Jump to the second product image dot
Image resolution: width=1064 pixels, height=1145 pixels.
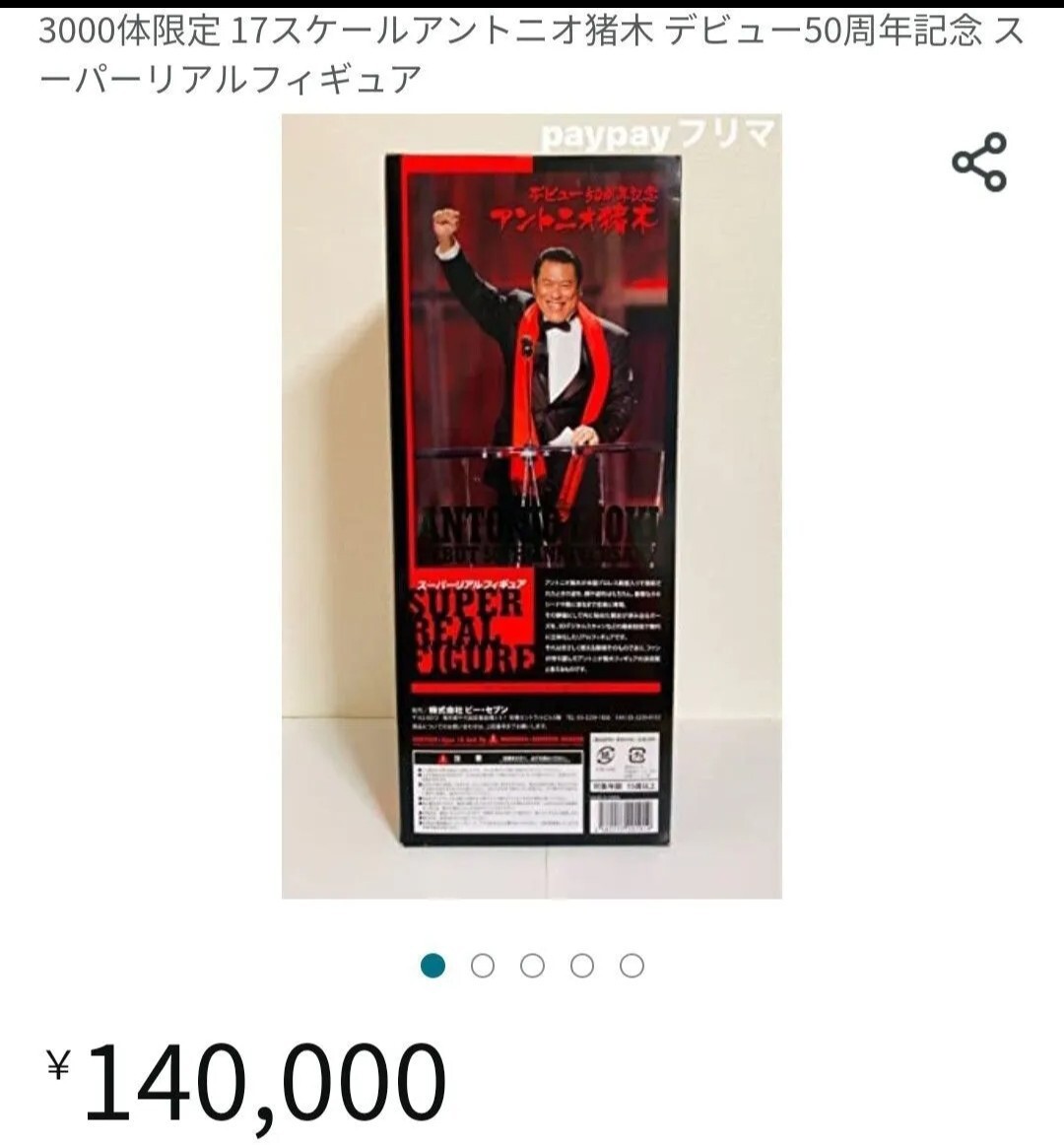tap(483, 966)
